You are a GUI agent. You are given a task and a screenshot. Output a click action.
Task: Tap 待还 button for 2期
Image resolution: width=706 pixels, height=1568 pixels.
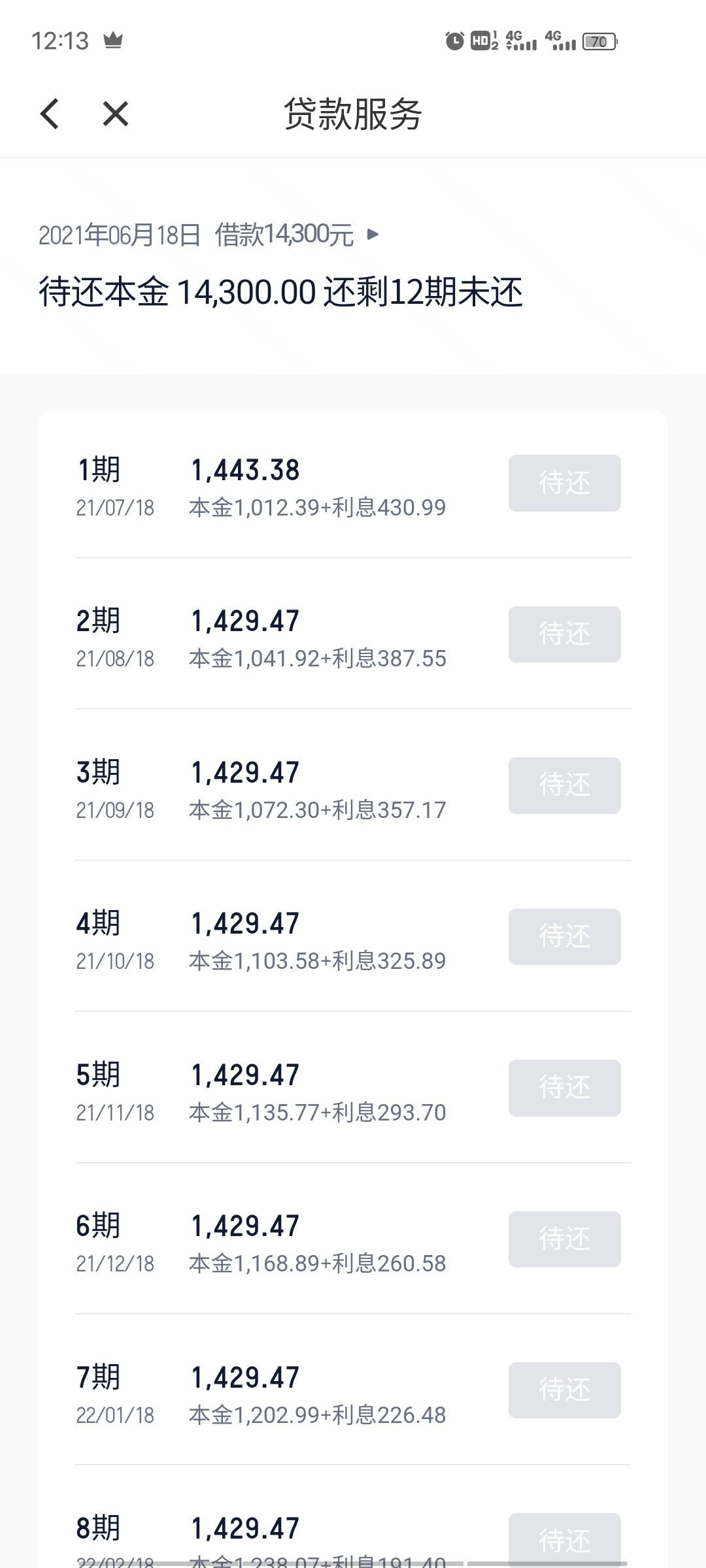pos(565,634)
